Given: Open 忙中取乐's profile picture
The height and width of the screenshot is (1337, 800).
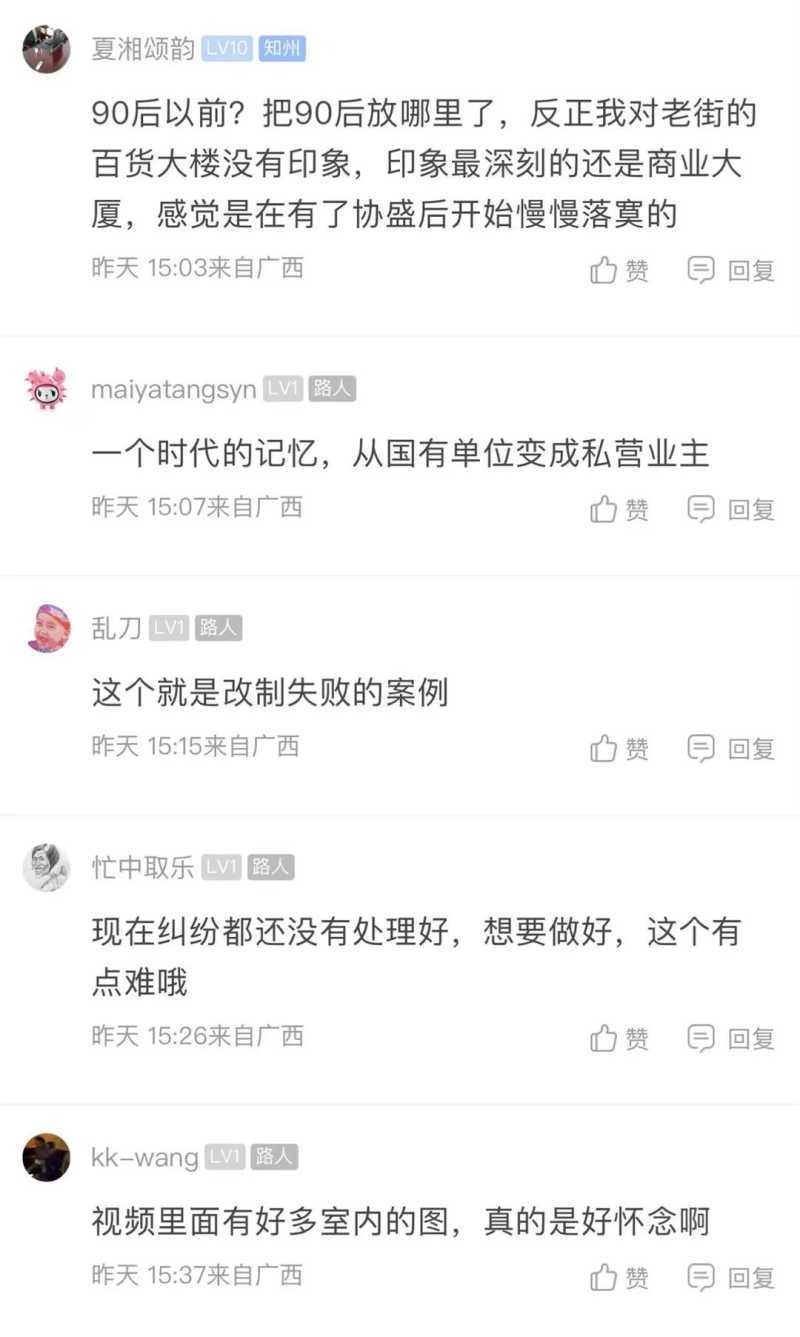Looking at the screenshot, I should click(x=46, y=867).
